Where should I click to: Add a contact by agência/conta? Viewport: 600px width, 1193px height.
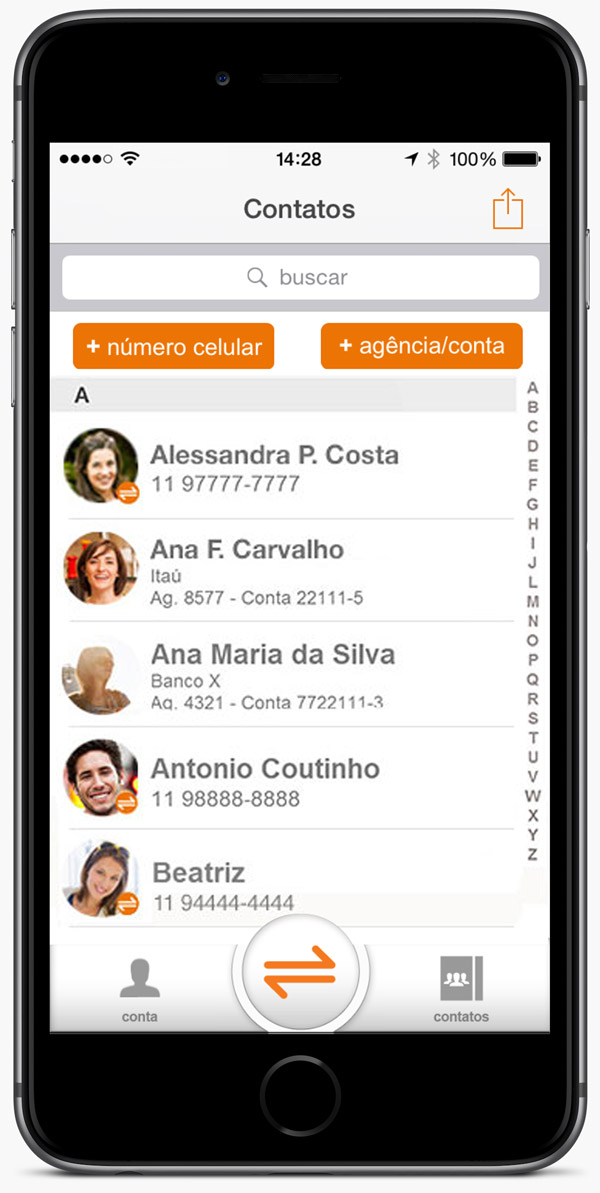click(421, 346)
